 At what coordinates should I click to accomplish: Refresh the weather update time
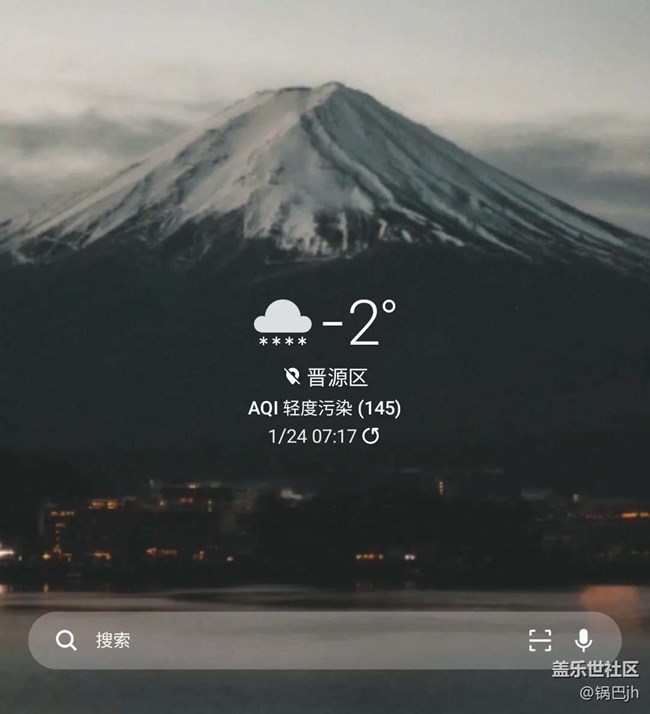[371, 436]
